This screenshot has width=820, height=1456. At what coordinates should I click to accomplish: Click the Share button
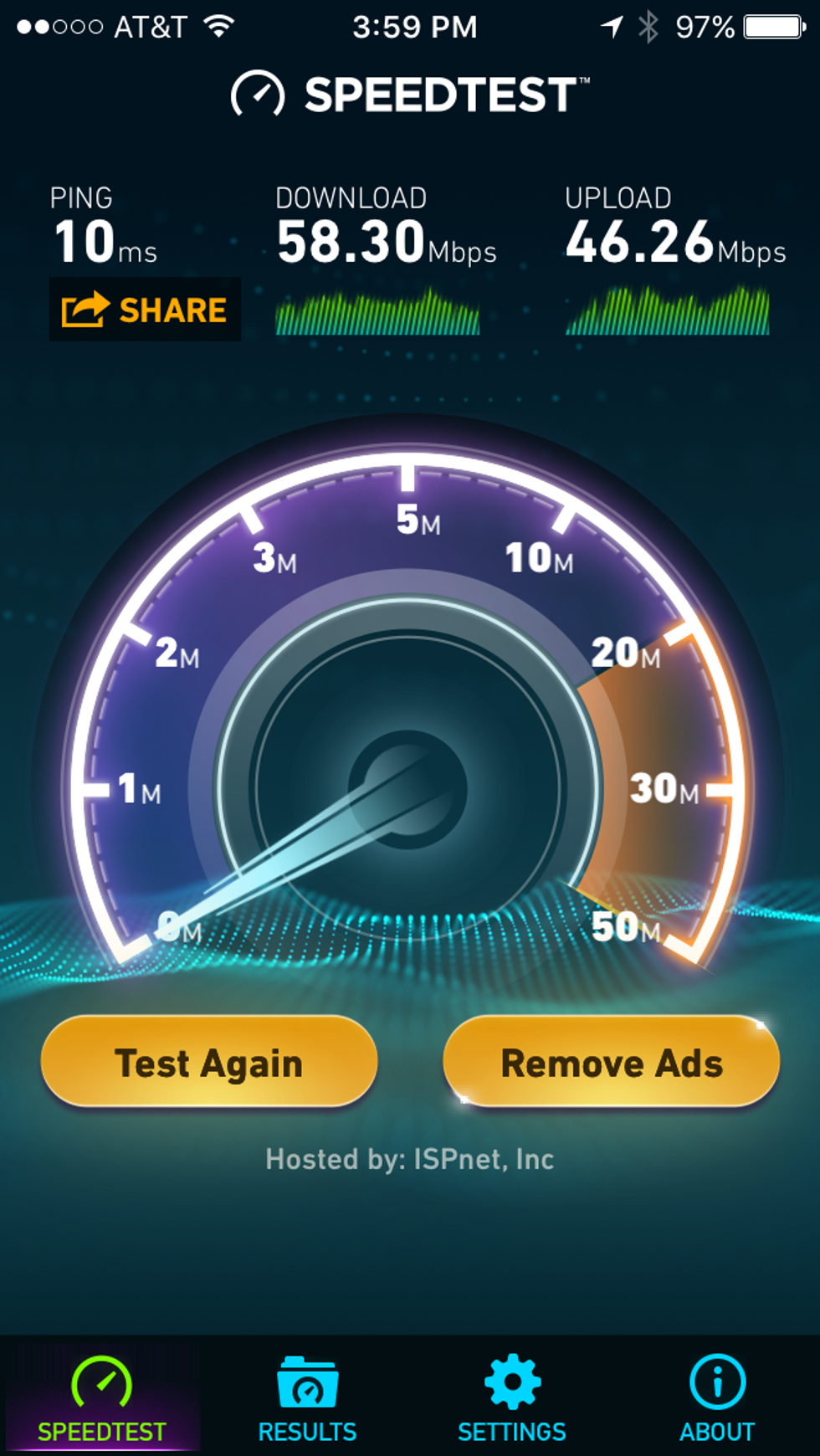(x=144, y=310)
